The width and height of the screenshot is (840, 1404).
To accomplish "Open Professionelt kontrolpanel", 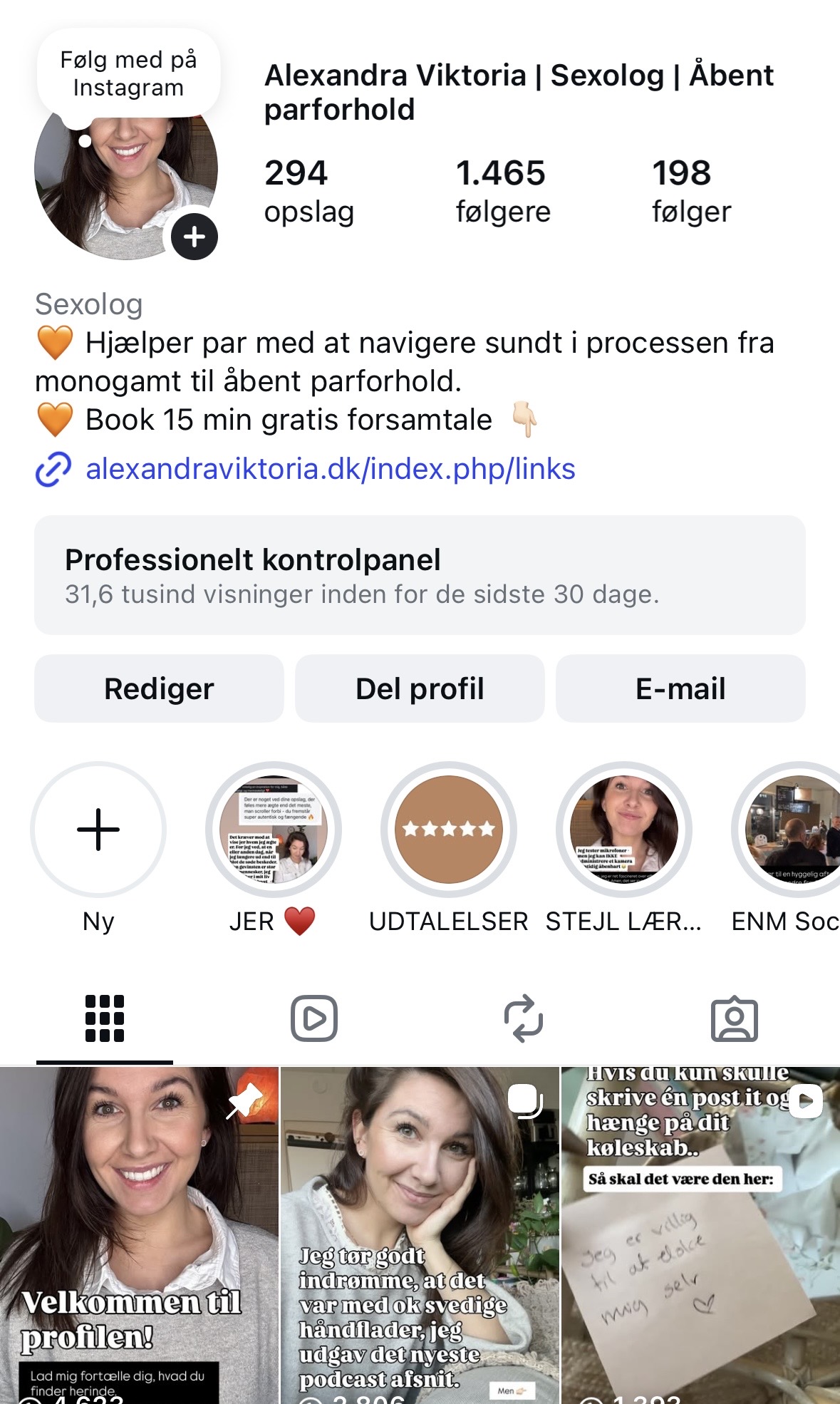I will click(x=420, y=575).
